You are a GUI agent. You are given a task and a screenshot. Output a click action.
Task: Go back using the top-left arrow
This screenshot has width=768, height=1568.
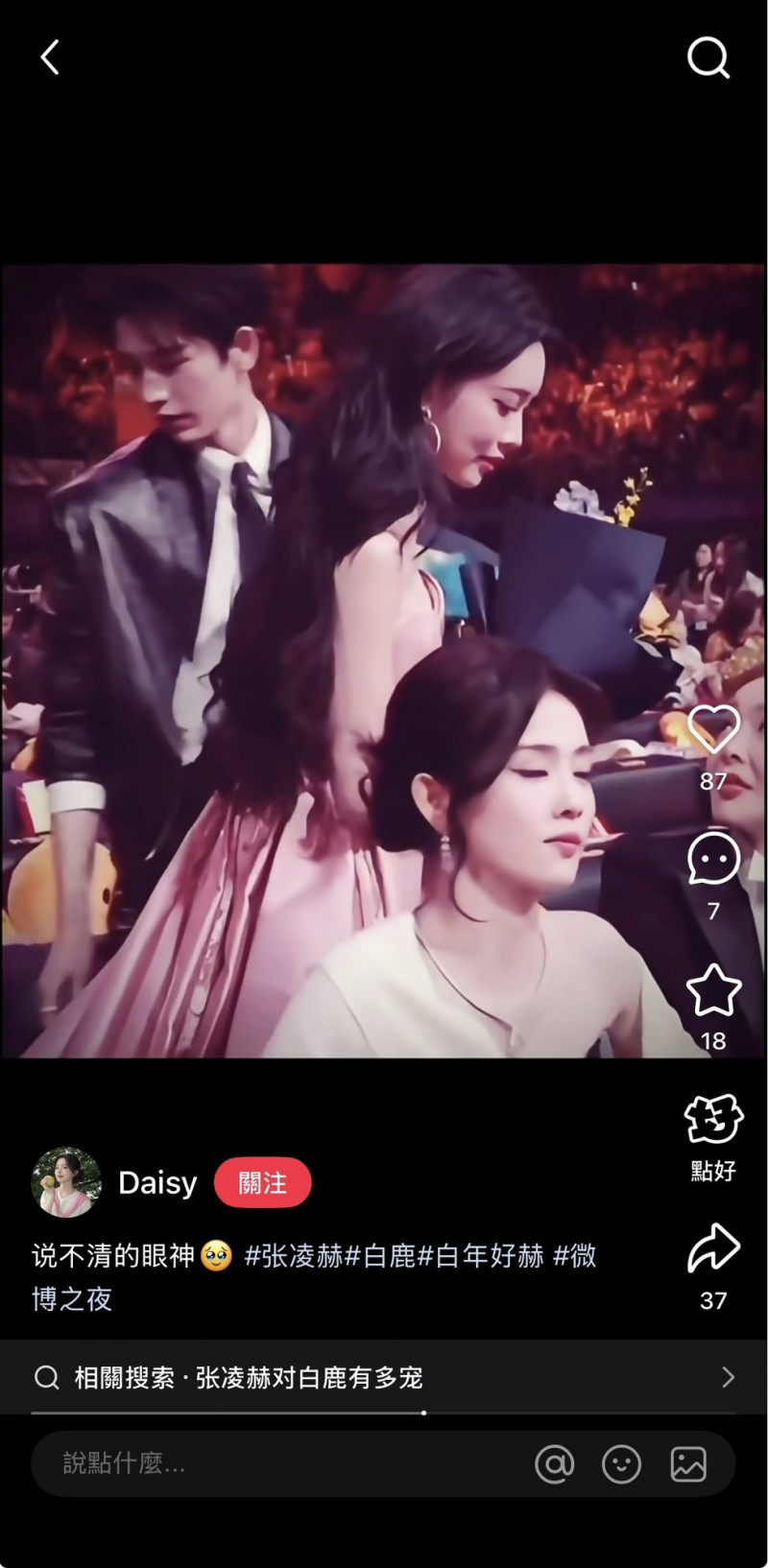tap(50, 58)
